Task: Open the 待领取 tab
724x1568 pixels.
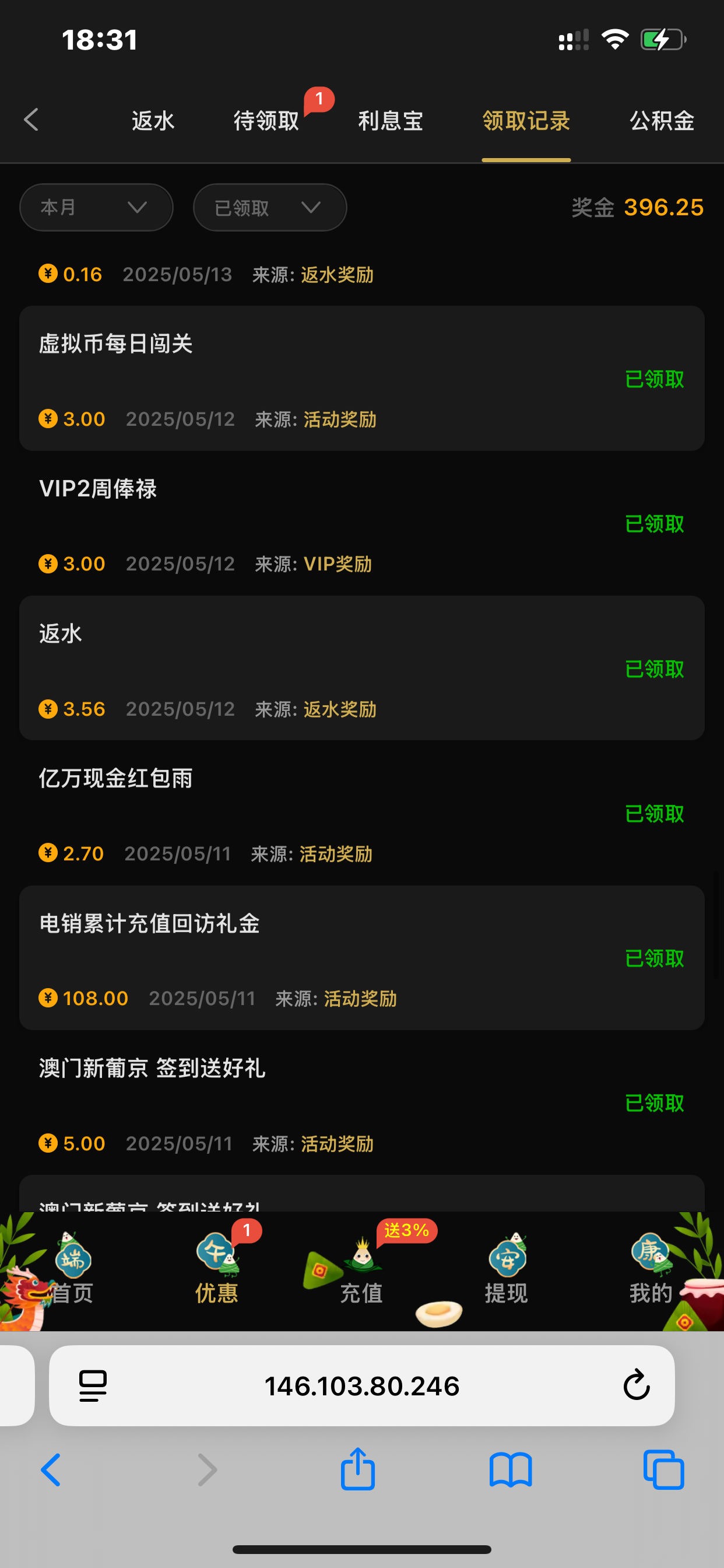Action: coord(266,121)
